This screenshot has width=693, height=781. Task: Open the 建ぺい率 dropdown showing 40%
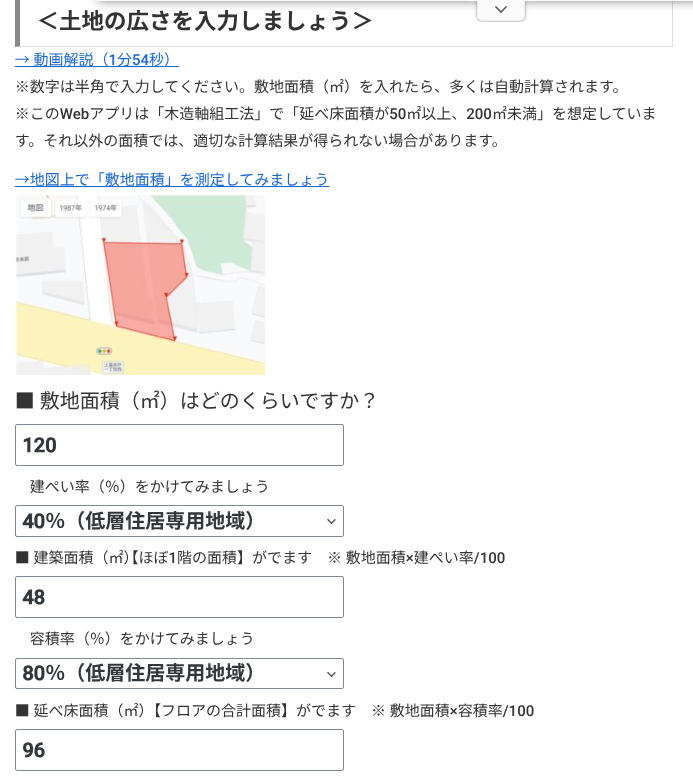tap(180, 521)
